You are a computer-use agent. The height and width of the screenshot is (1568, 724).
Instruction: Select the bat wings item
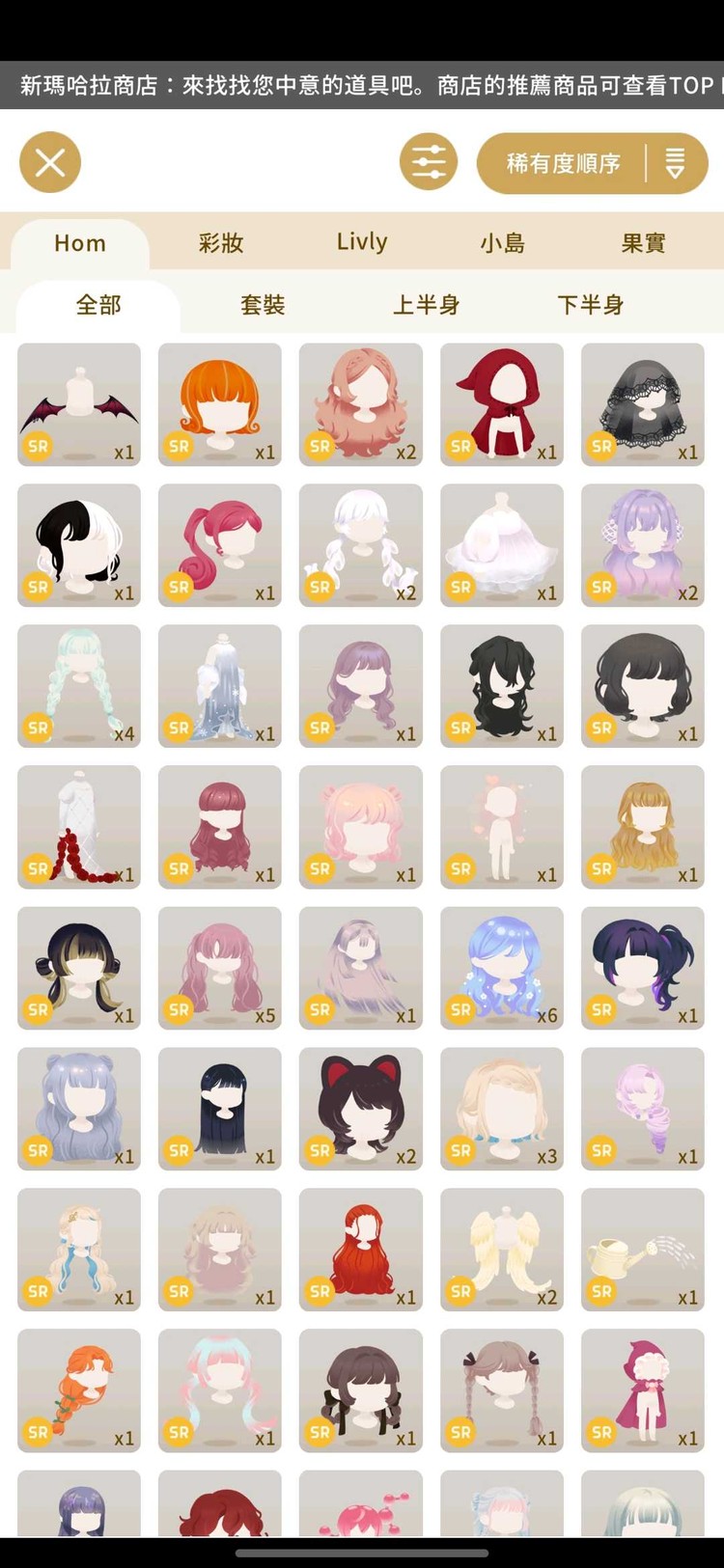pos(79,404)
